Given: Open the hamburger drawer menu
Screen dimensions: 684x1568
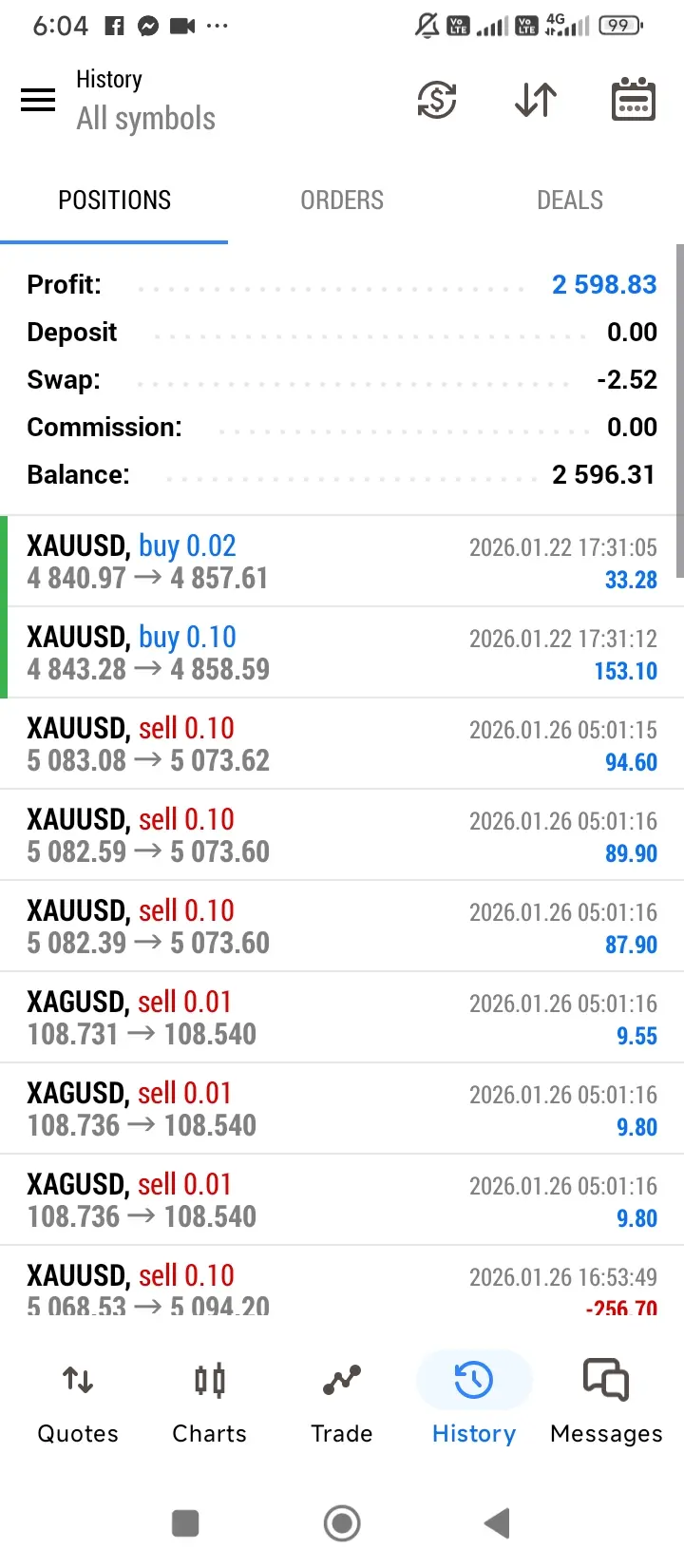Looking at the screenshot, I should (38, 100).
